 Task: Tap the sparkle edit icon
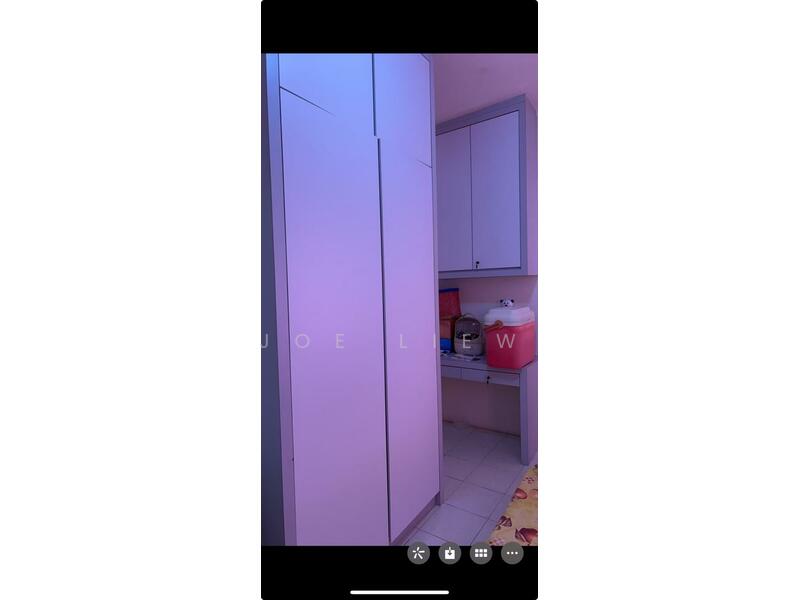click(x=419, y=553)
